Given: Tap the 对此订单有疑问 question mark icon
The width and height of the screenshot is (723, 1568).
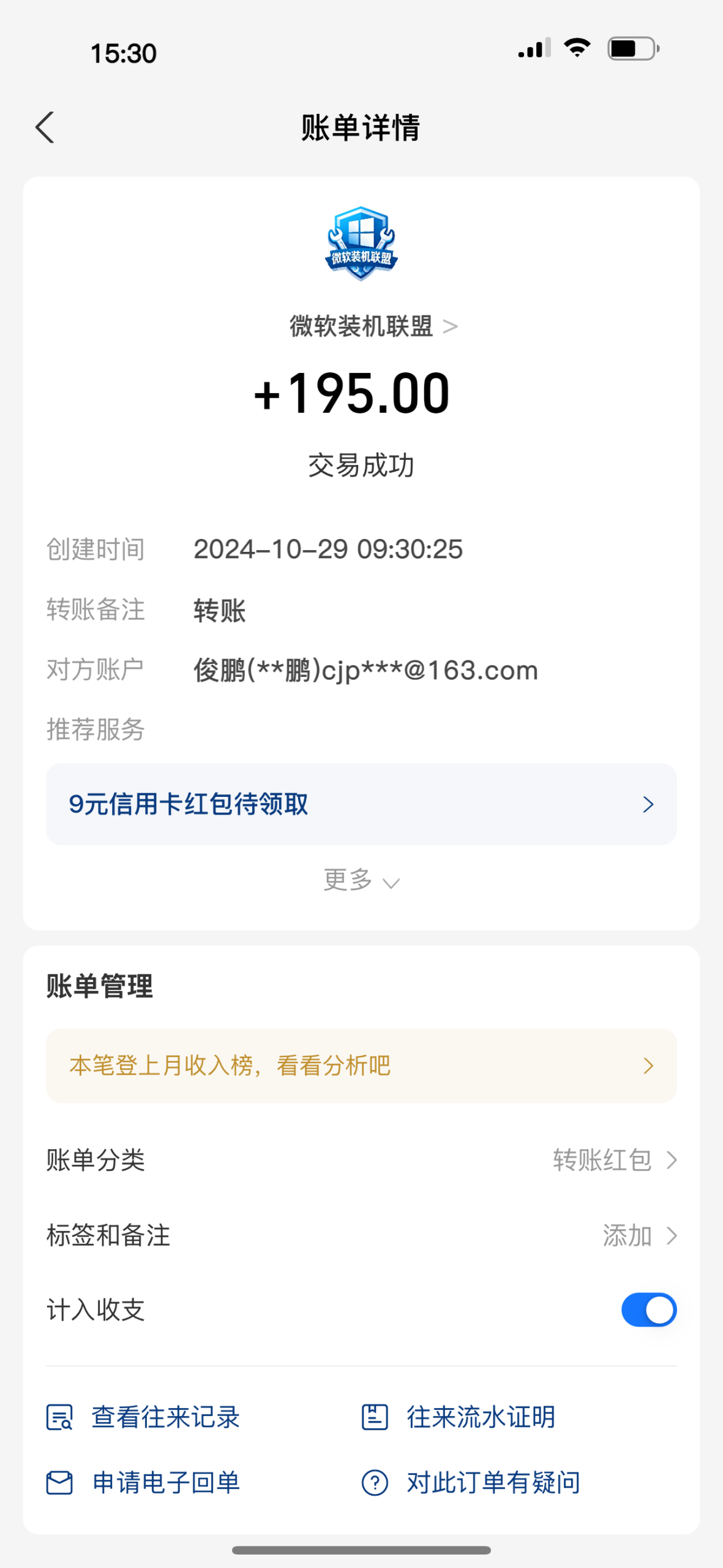Looking at the screenshot, I should (x=375, y=1482).
